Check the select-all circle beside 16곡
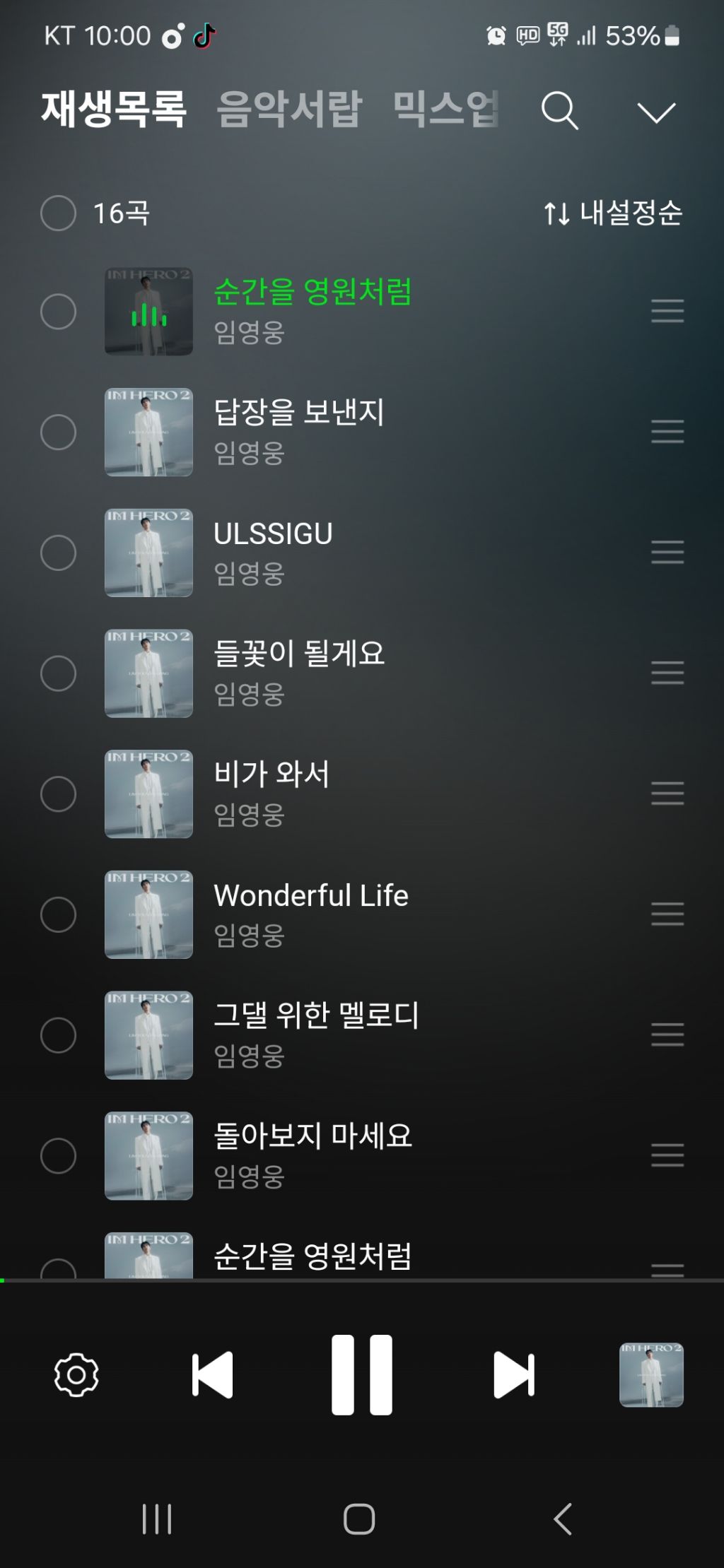724x1568 pixels. pos(58,213)
